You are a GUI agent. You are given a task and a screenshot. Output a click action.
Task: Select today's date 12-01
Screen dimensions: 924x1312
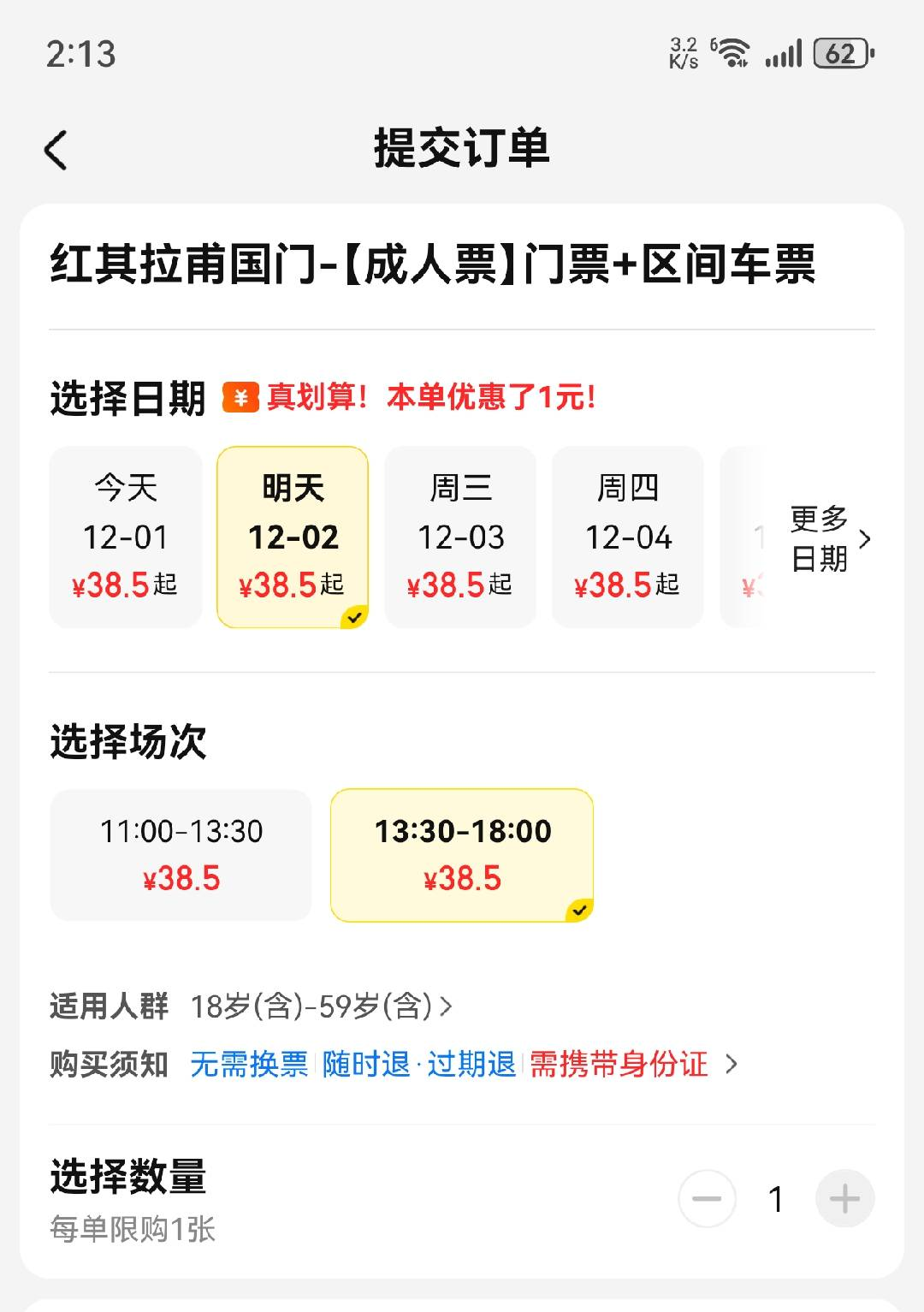pos(126,537)
